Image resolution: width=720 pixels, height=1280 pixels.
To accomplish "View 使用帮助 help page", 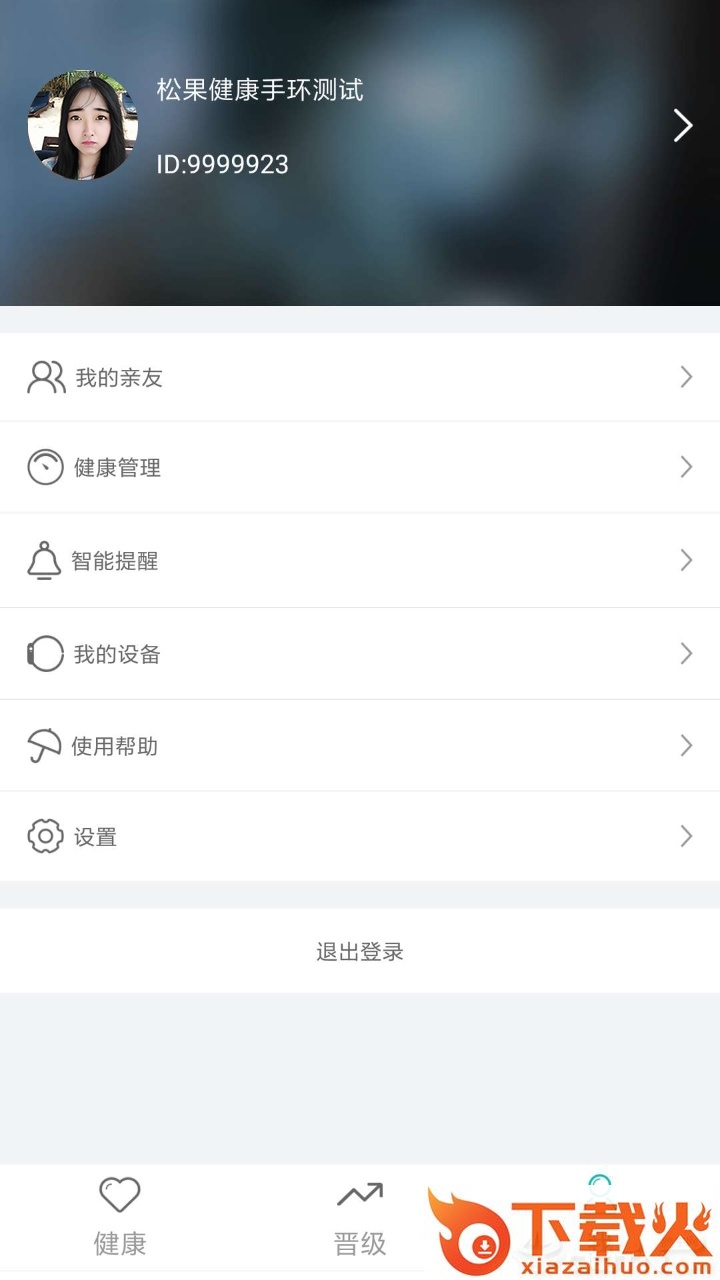I will click(360, 746).
